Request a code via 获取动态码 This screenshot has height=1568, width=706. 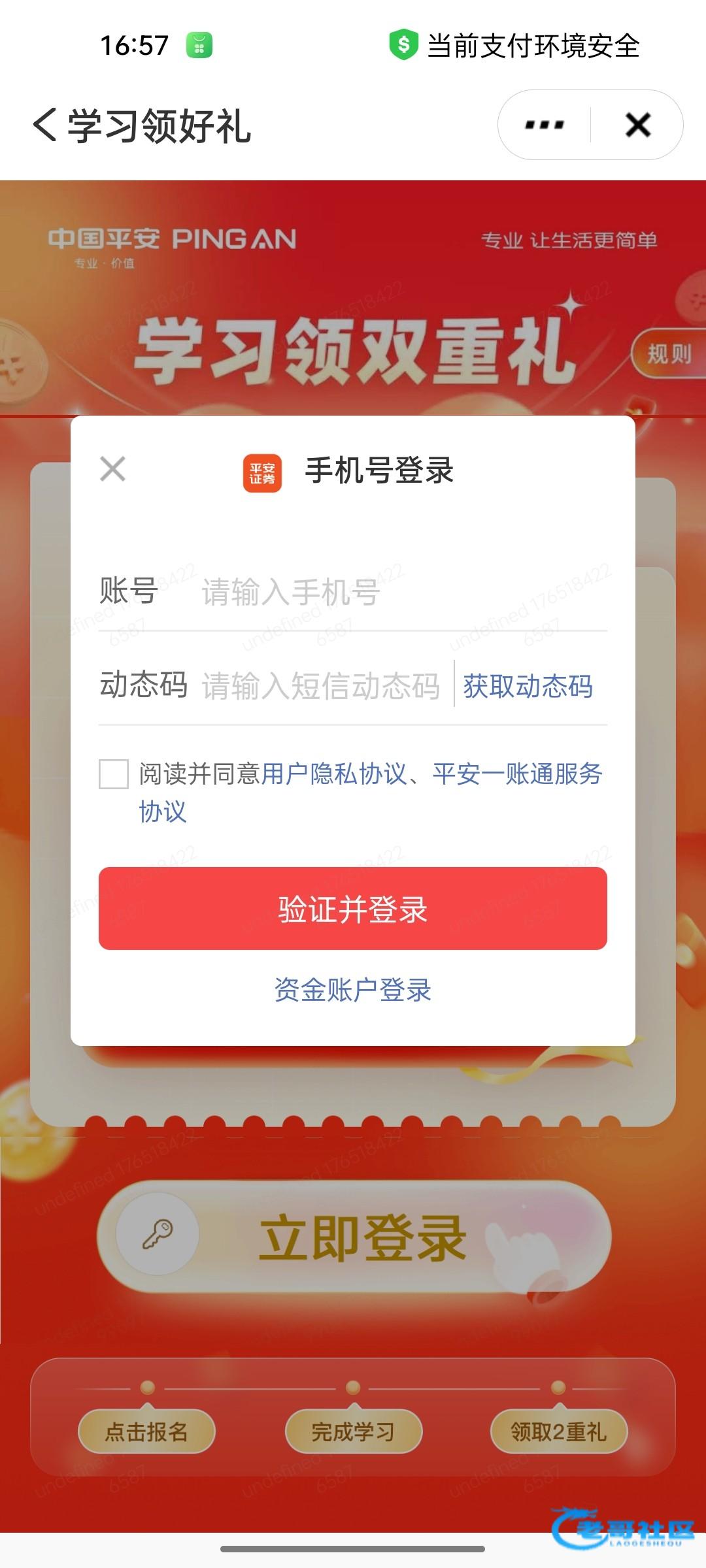(x=528, y=686)
